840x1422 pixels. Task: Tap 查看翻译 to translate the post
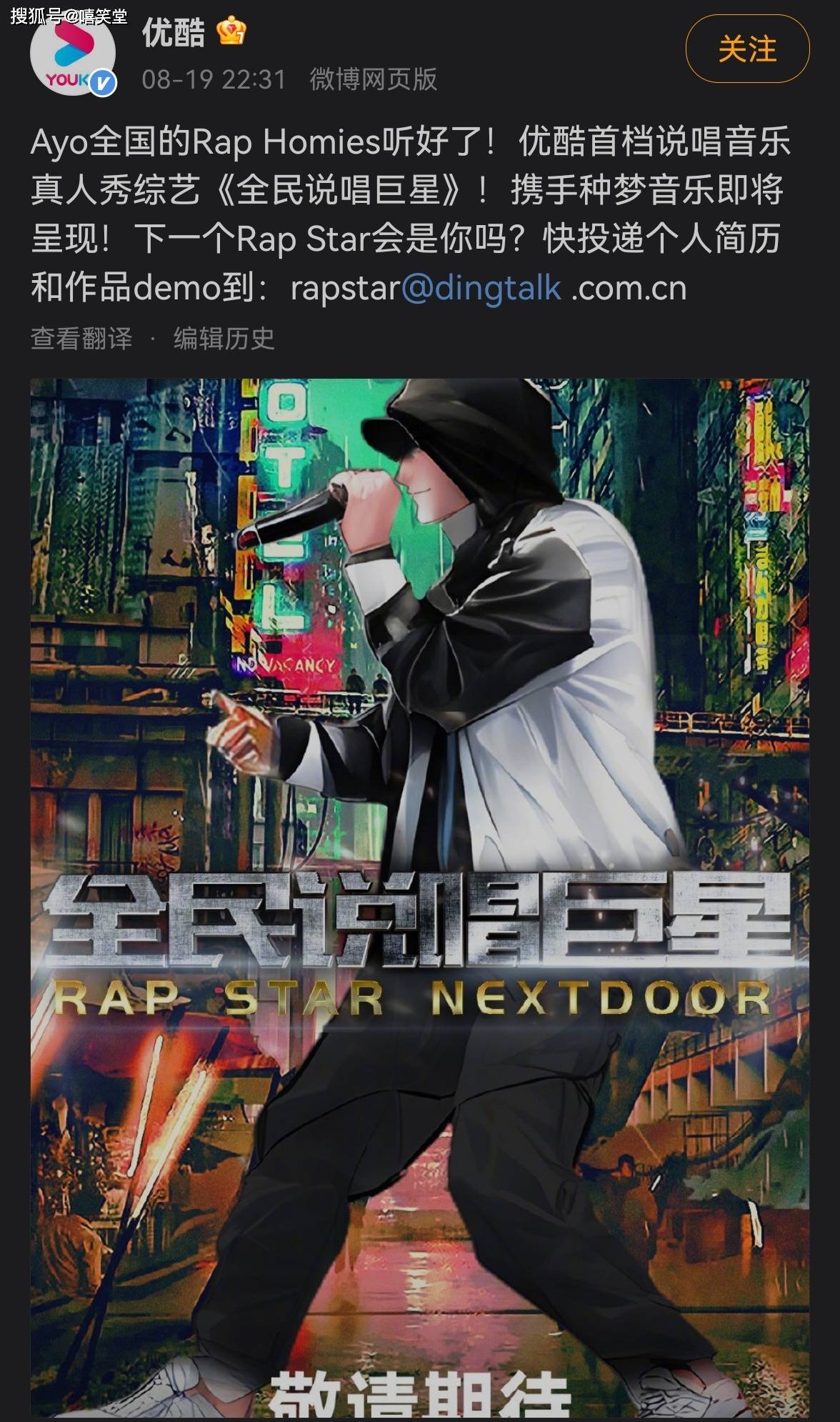[81, 338]
